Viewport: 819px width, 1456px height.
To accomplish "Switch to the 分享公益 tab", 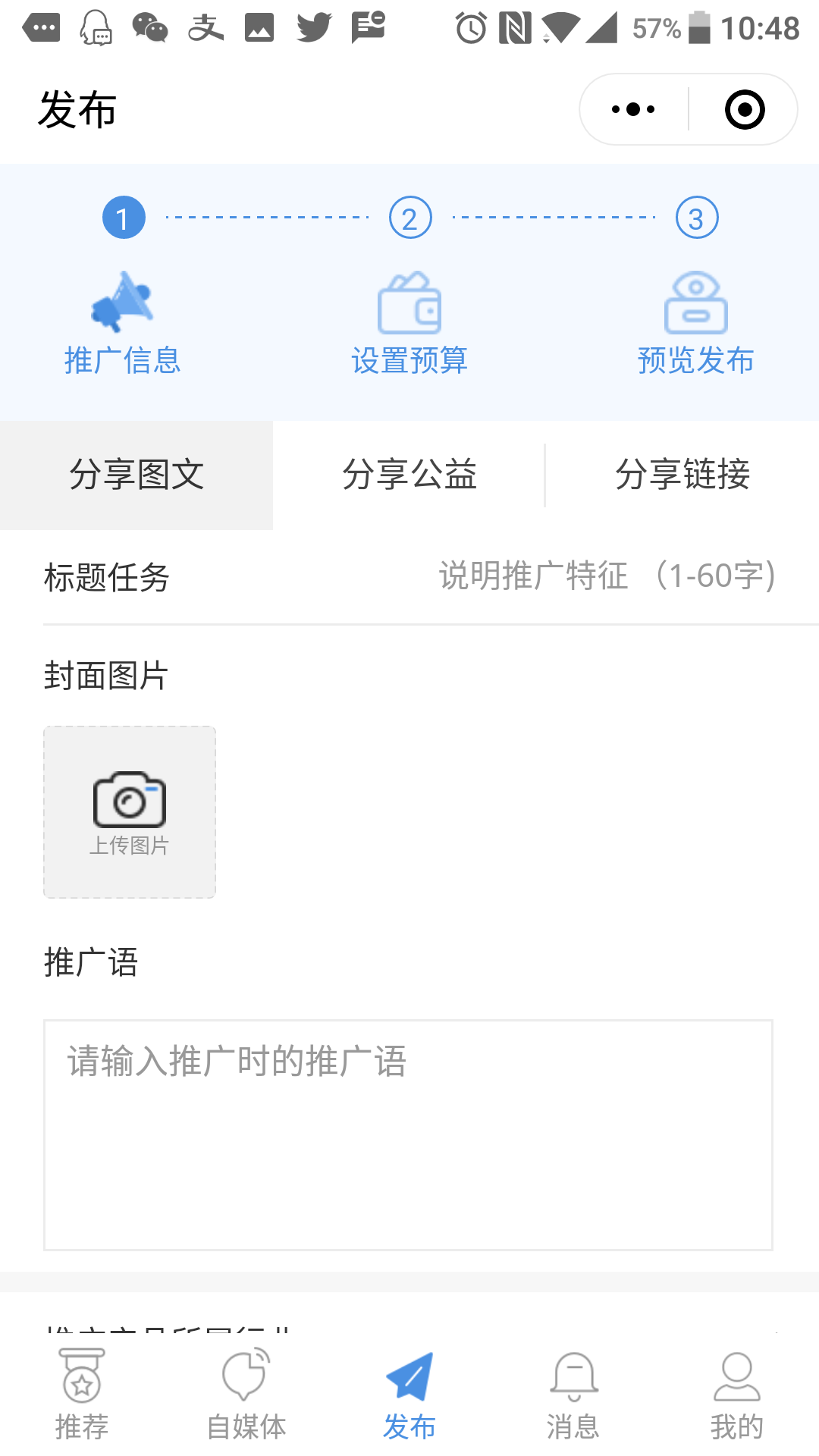I will tap(409, 475).
